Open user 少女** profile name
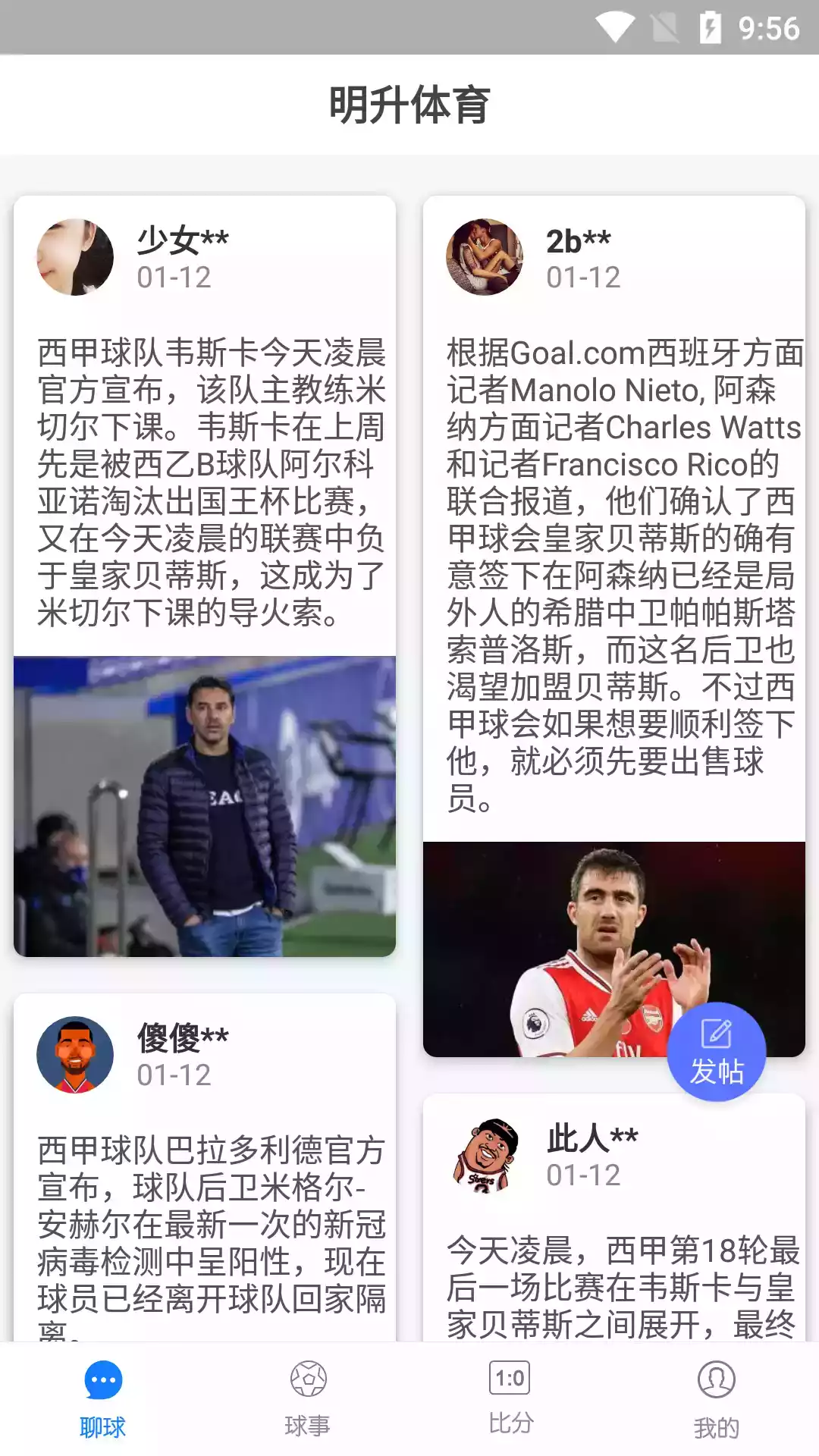The image size is (819, 1456). 180,237
